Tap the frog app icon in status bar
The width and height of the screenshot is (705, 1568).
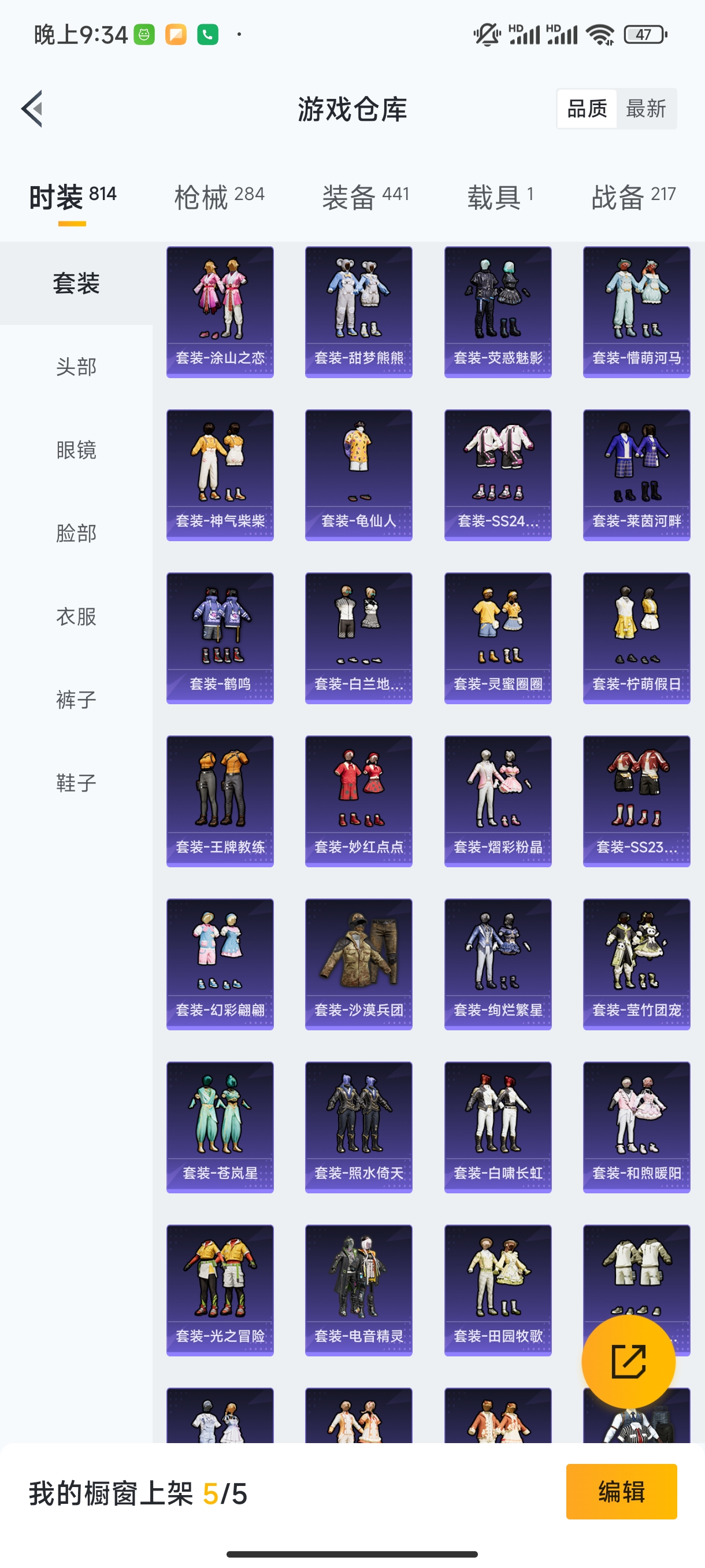143,35
